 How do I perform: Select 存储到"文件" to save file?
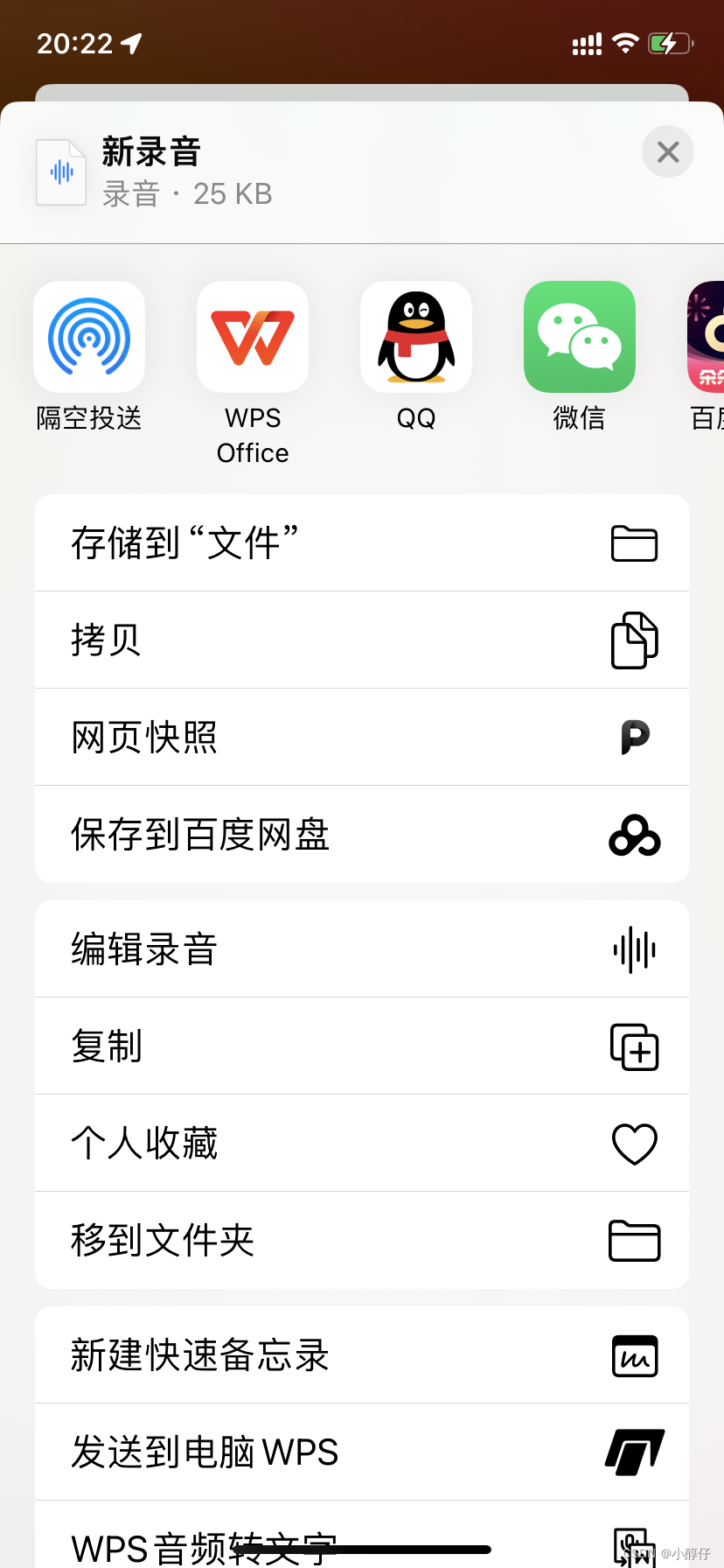[362, 543]
